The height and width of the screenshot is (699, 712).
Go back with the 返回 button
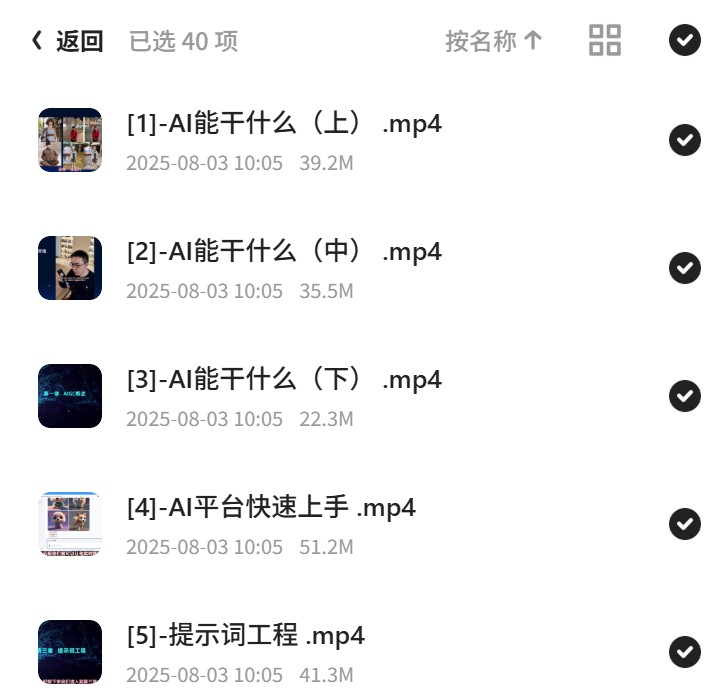tap(67, 41)
